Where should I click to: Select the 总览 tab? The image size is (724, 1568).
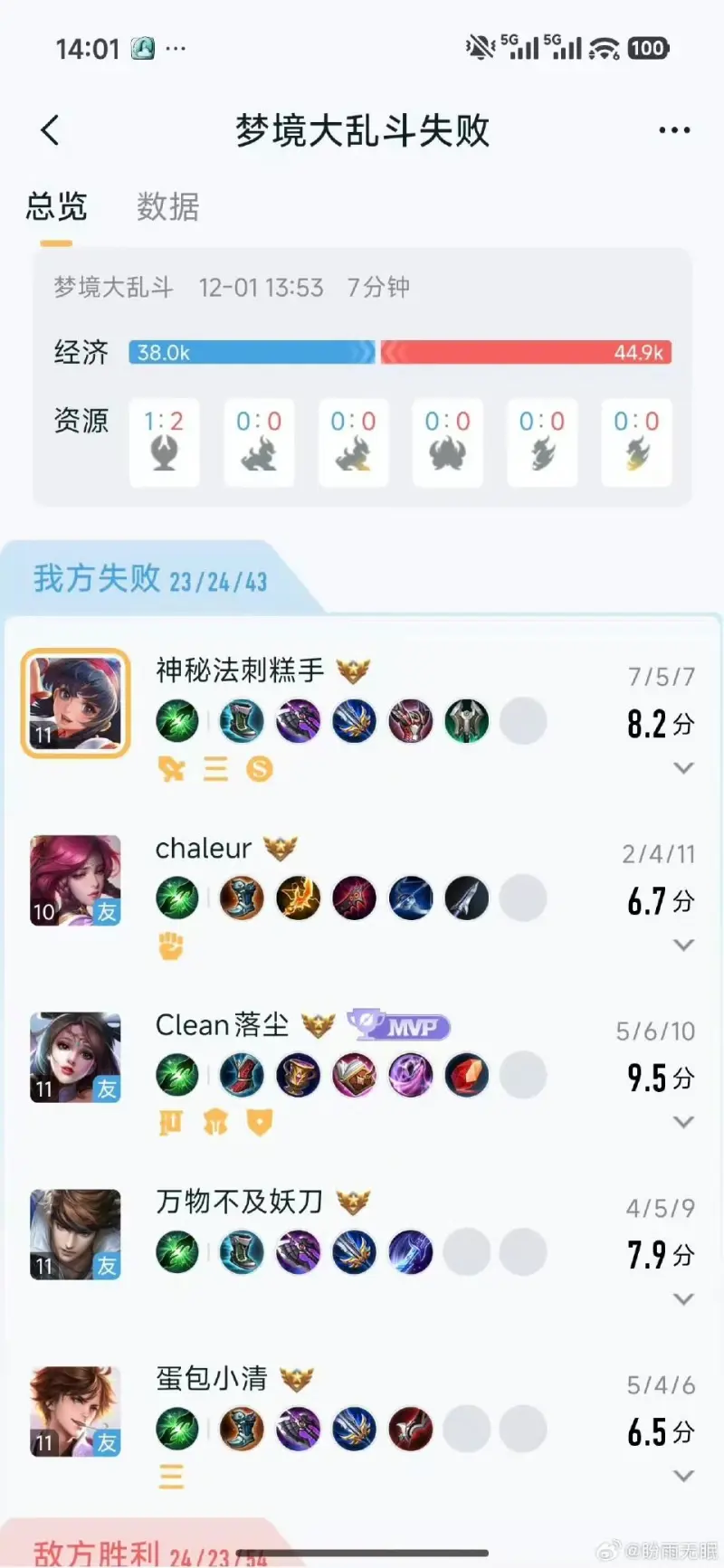pos(56,207)
